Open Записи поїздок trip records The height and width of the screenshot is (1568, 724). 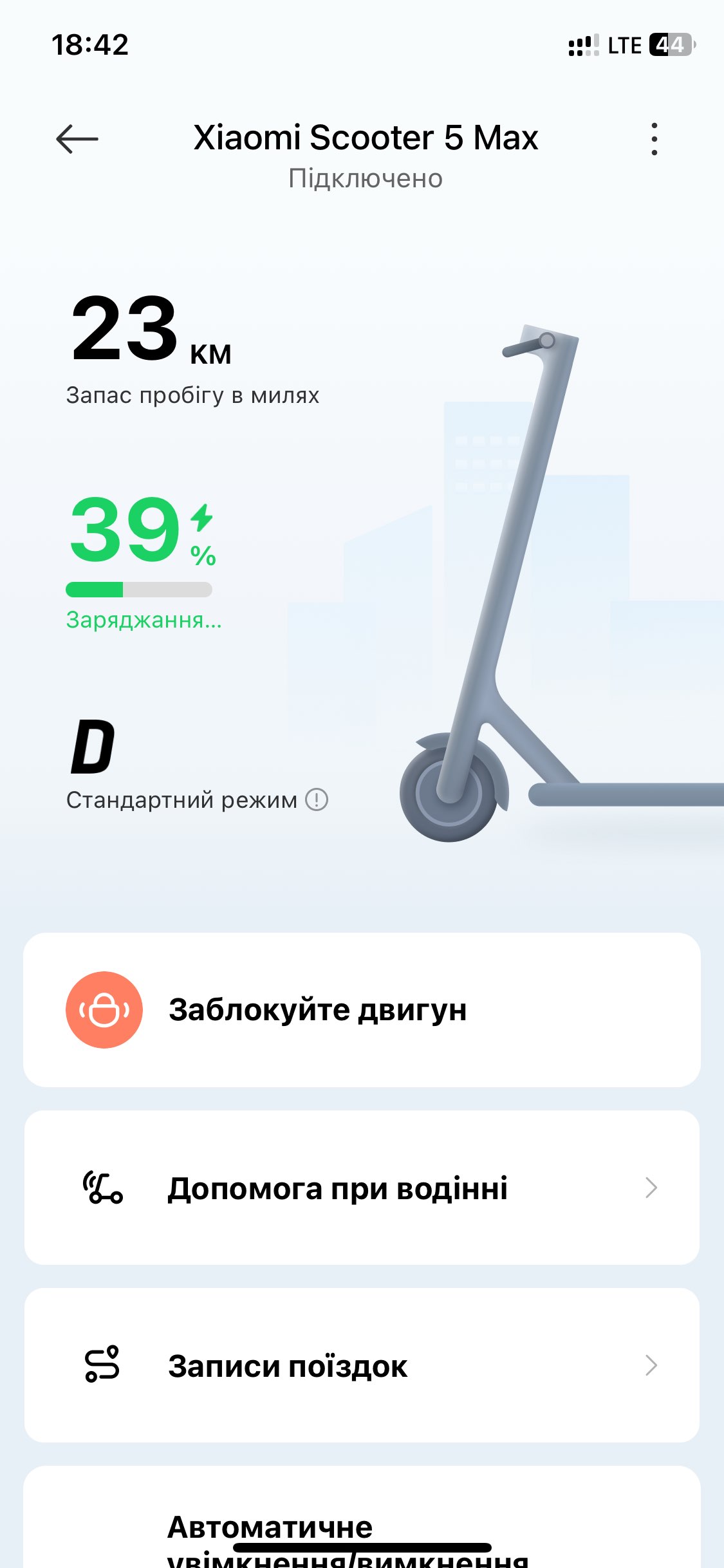[362, 1365]
